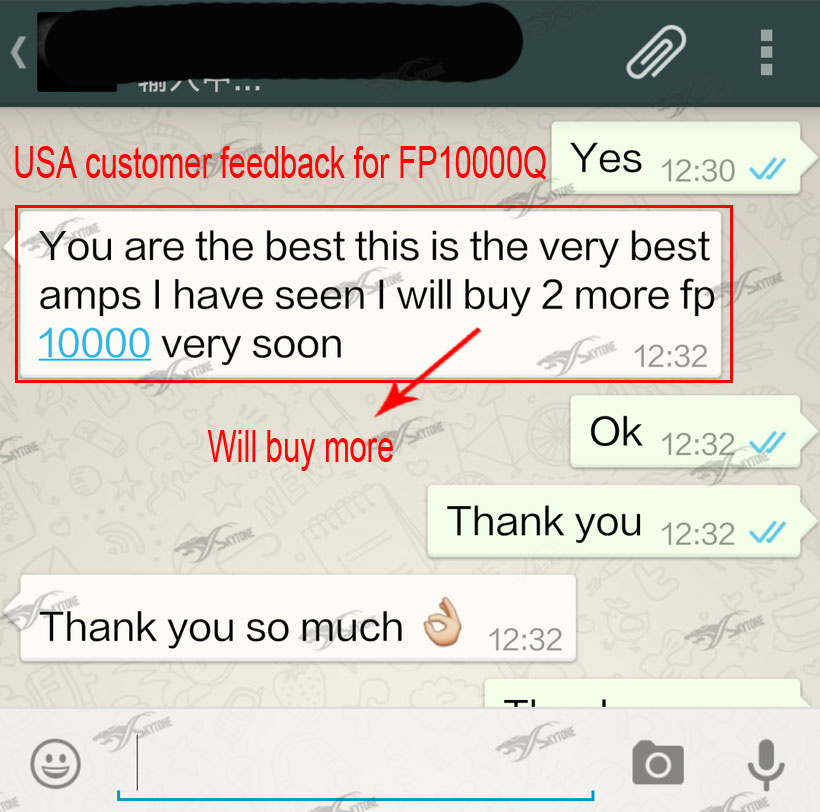Tap the blue 10000 link
This screenshot has height=812, width=820.
[x=94, y=344]
